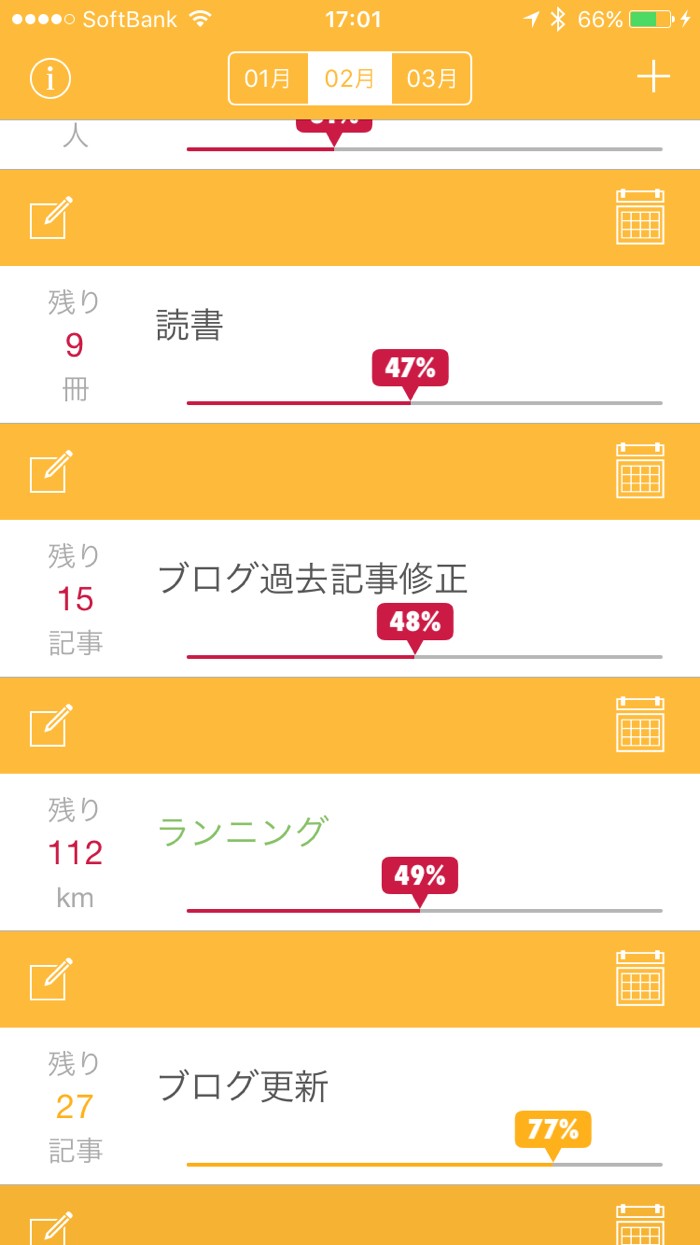Tap the edit icon just above 読書
The height and width of the screenshot is (1245, 700).
click(x=51, y=217)
